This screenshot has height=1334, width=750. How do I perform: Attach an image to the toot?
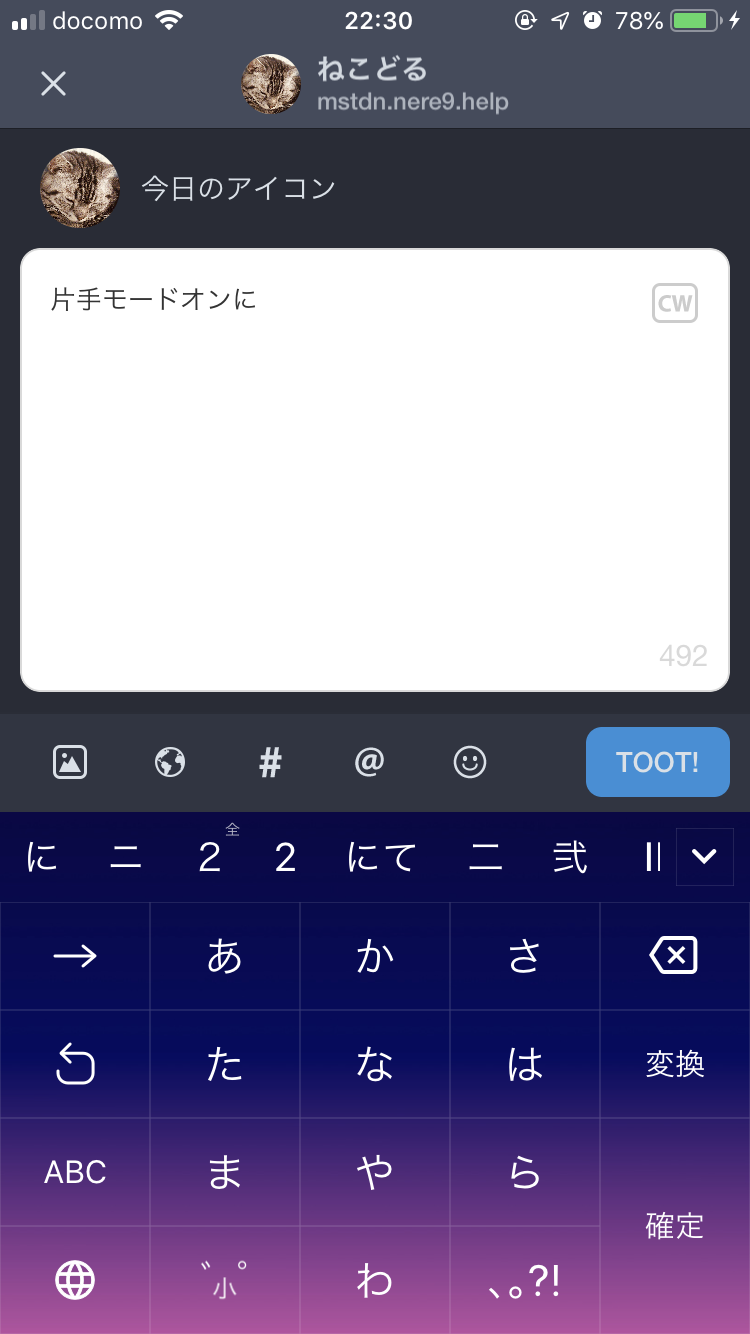(70, 762)
